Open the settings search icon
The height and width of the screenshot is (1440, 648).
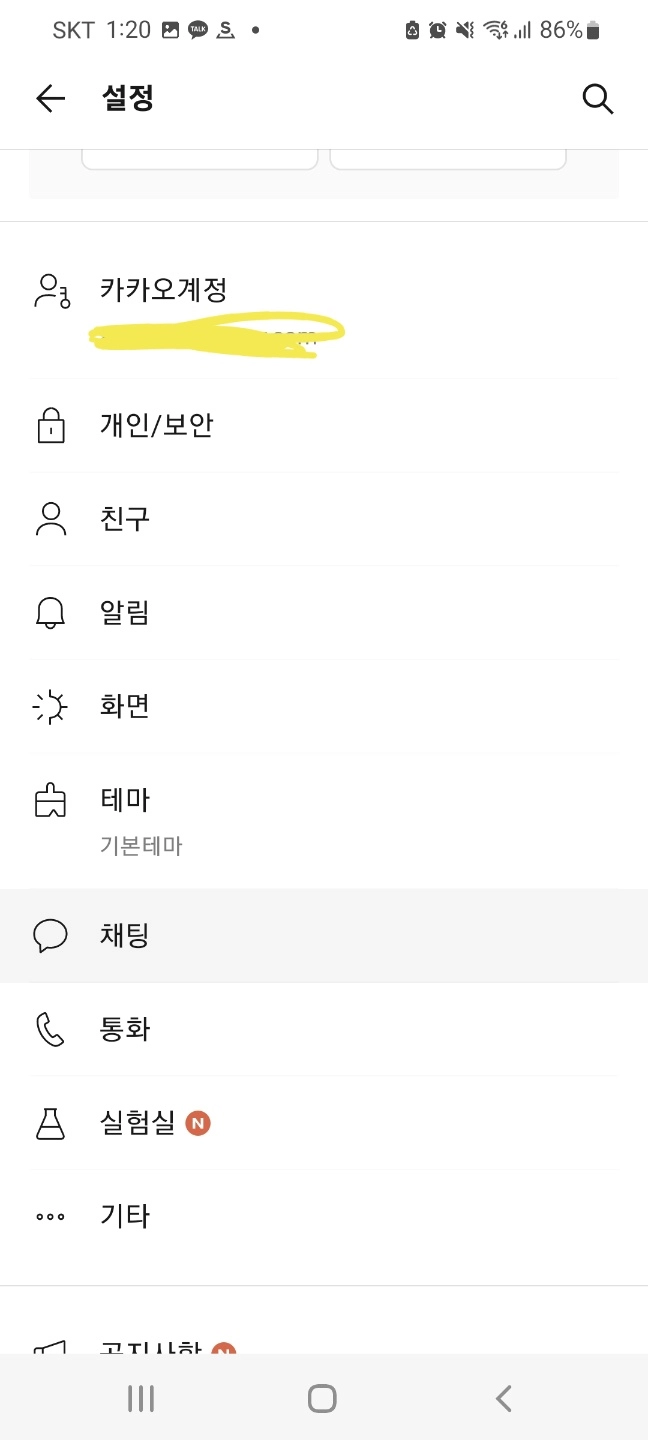point(597,98)
